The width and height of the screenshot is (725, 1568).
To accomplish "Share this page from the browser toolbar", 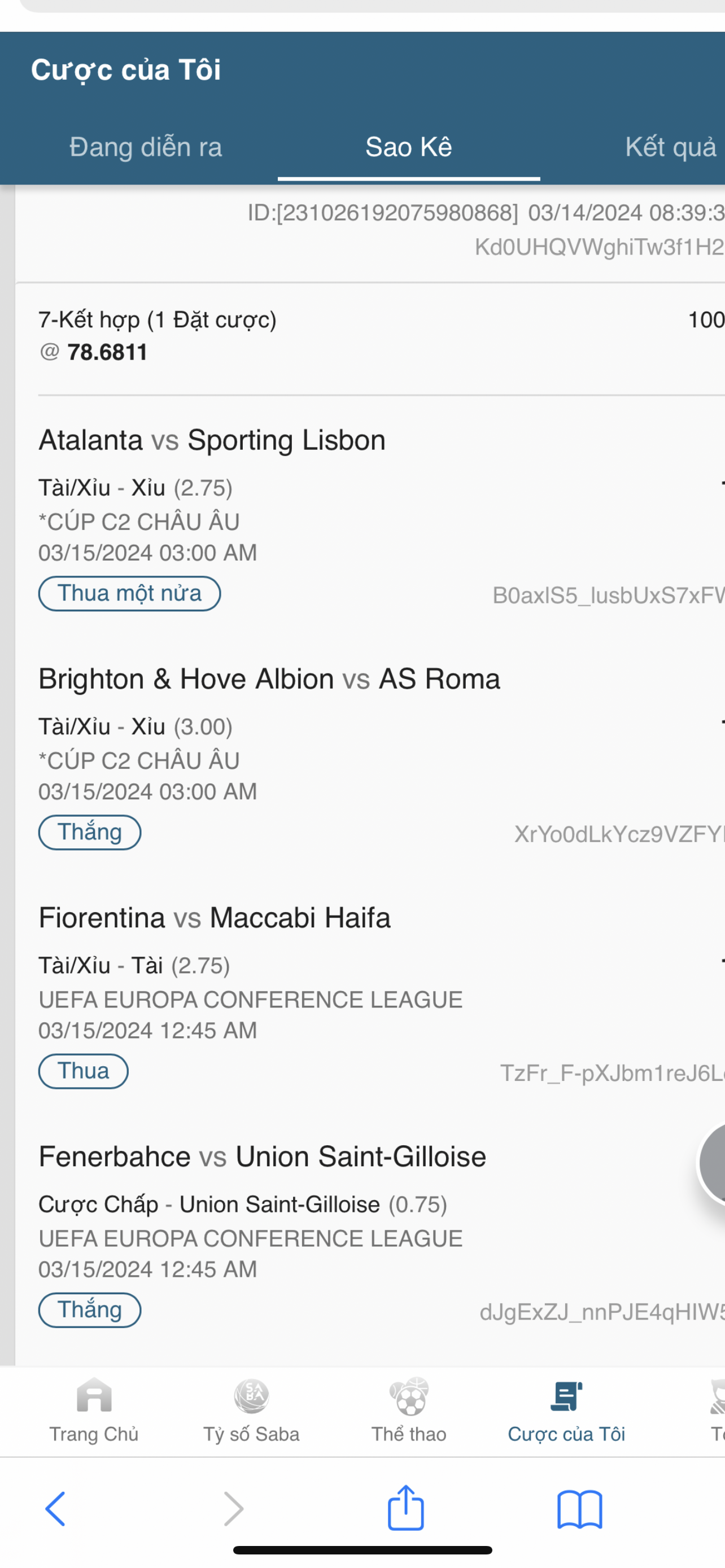I will [x=406, y=1506].
